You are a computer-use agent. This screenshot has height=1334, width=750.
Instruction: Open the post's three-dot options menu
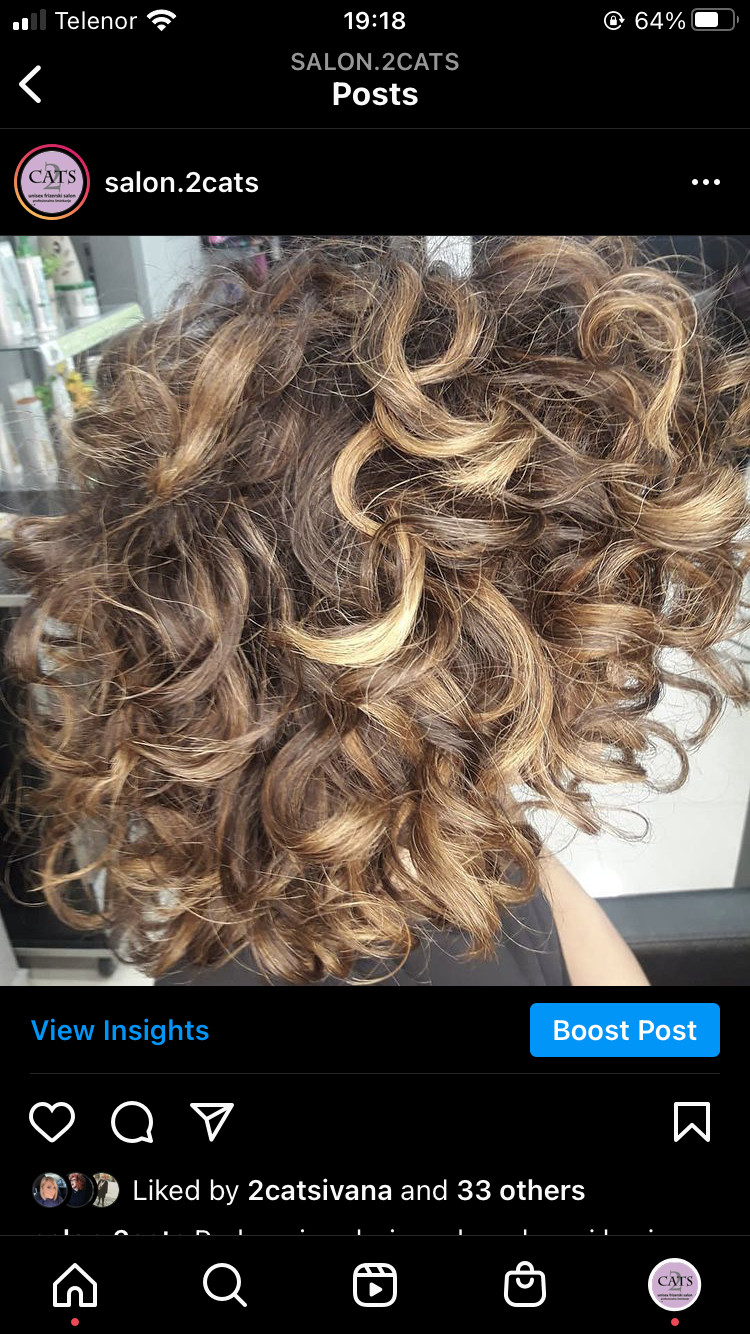coord(705,182)
